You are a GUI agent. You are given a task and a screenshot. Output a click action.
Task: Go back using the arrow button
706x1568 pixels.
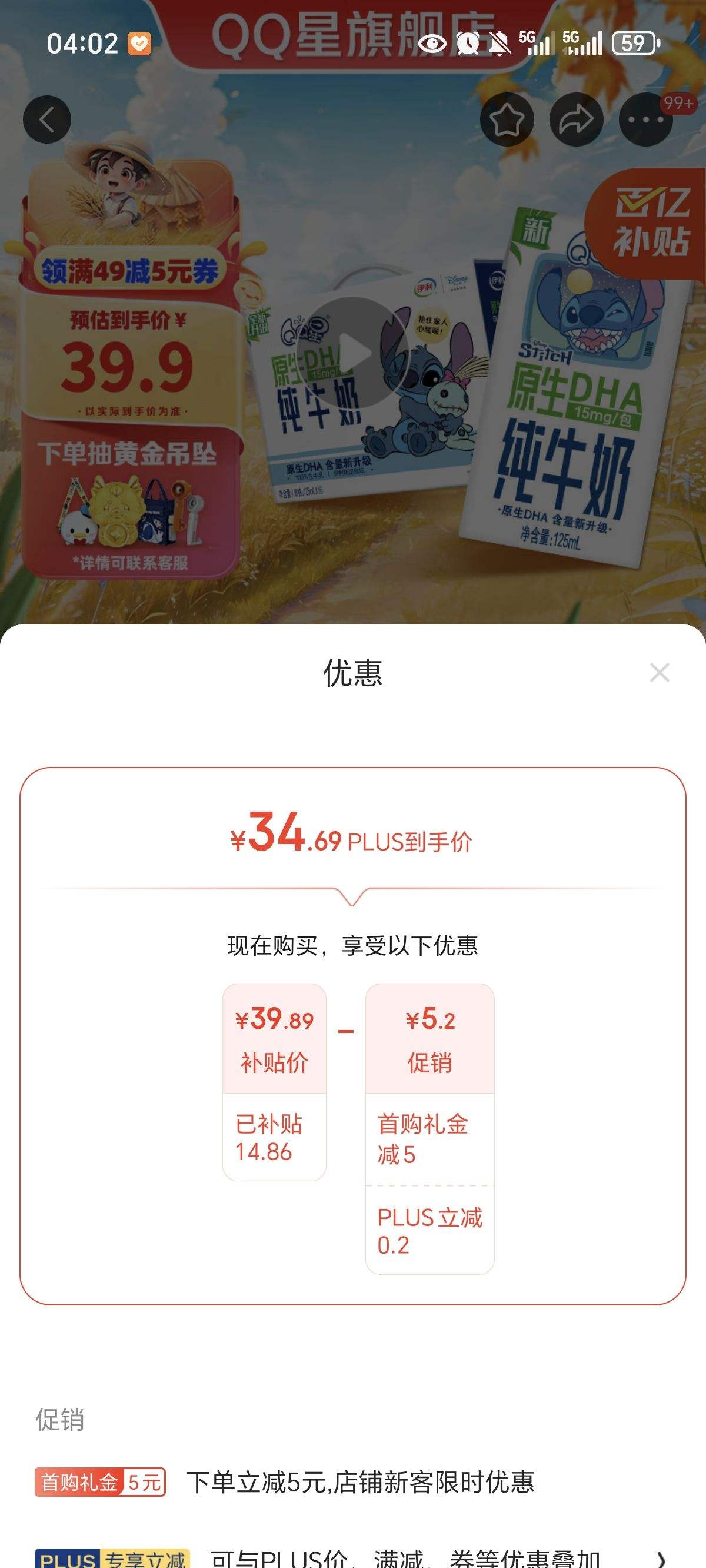47,120
